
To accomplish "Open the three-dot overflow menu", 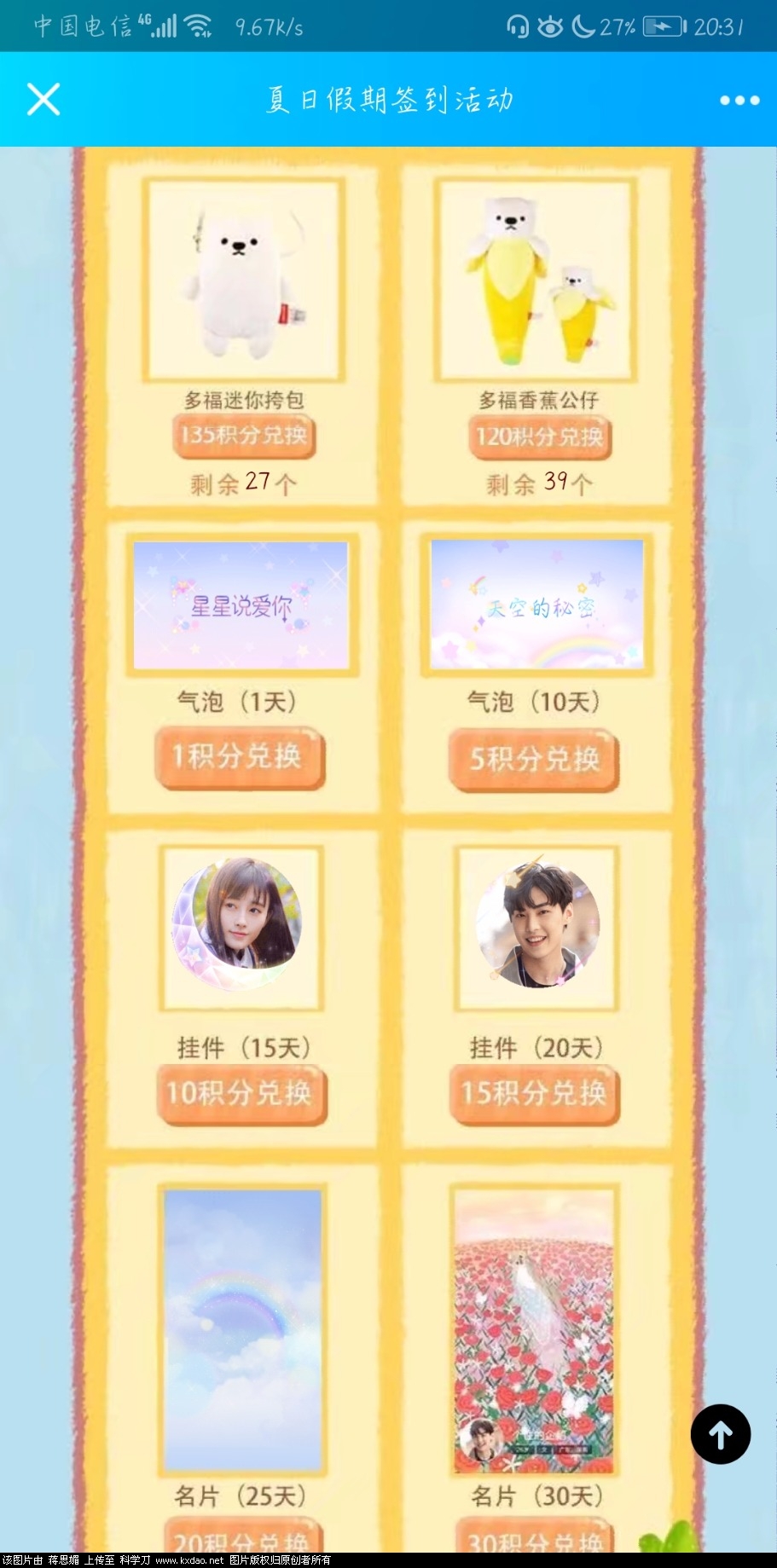I will click(x=739, y=100).
